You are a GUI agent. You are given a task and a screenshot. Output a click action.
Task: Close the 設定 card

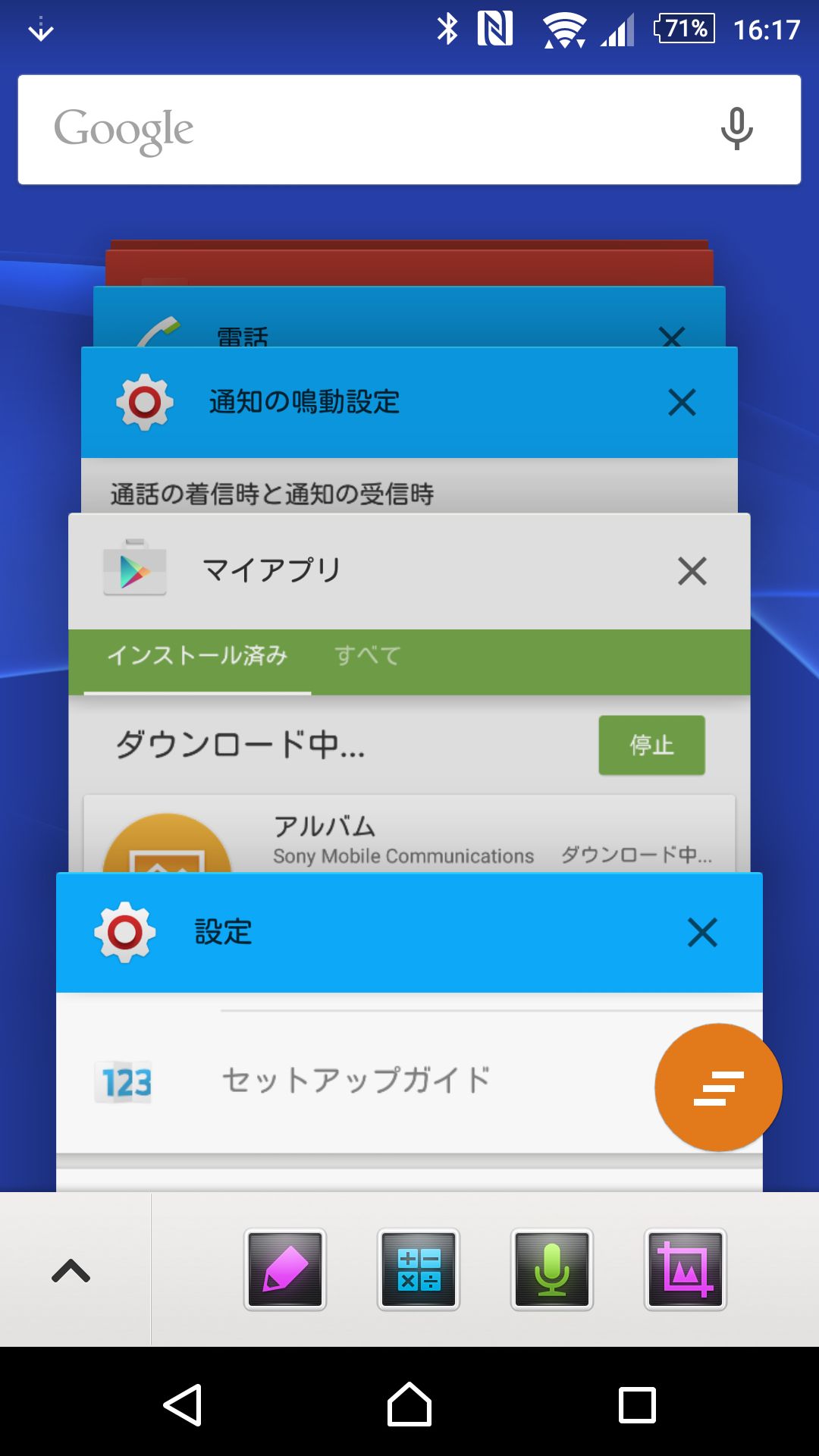pos(702,933)
